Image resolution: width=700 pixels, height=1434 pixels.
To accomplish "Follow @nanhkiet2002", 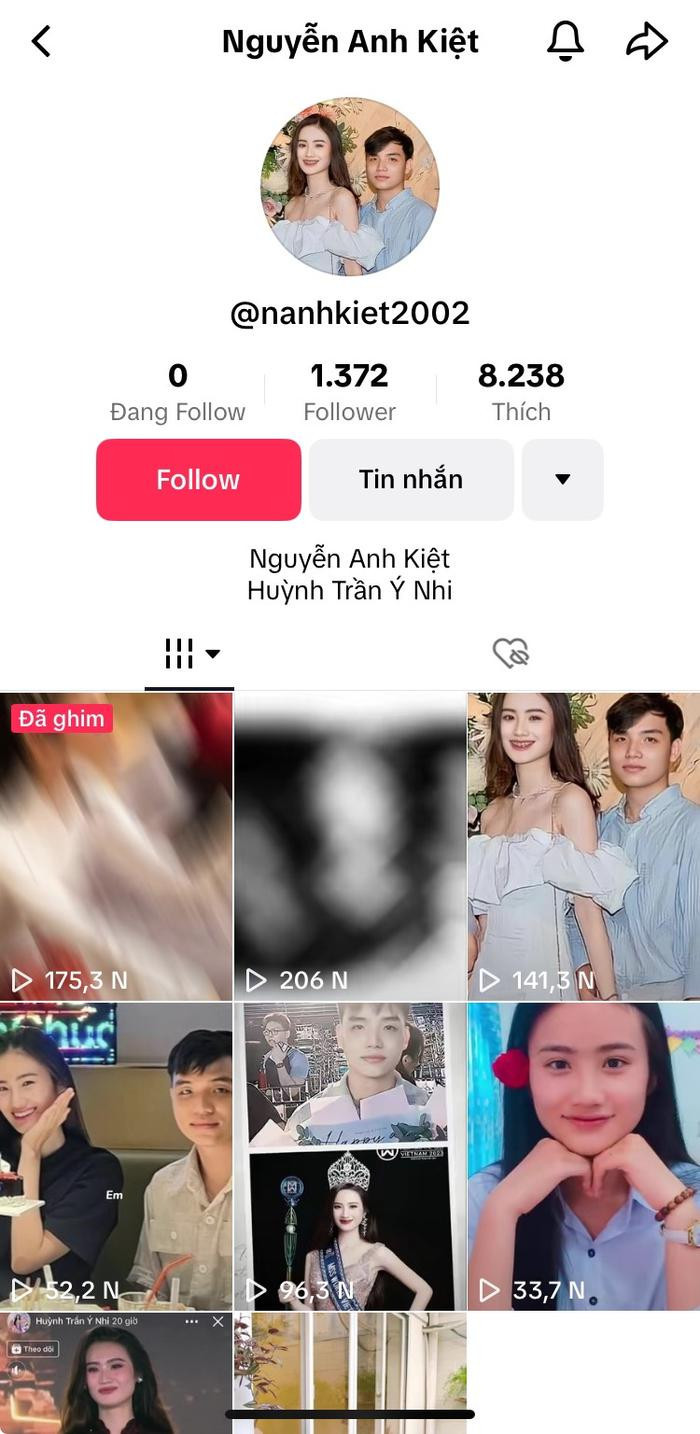I will point(198,480).
